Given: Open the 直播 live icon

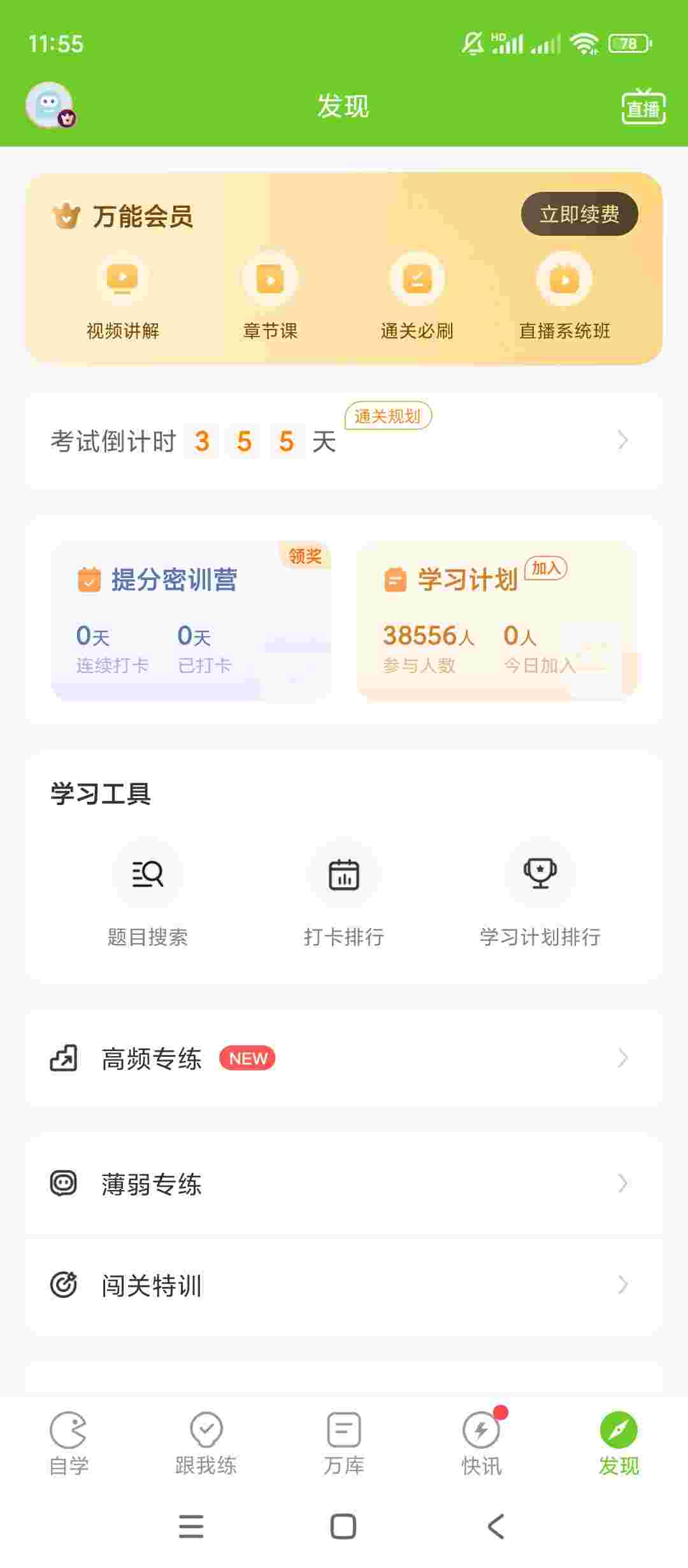Looking at the screenshot, I should (643, 107).
